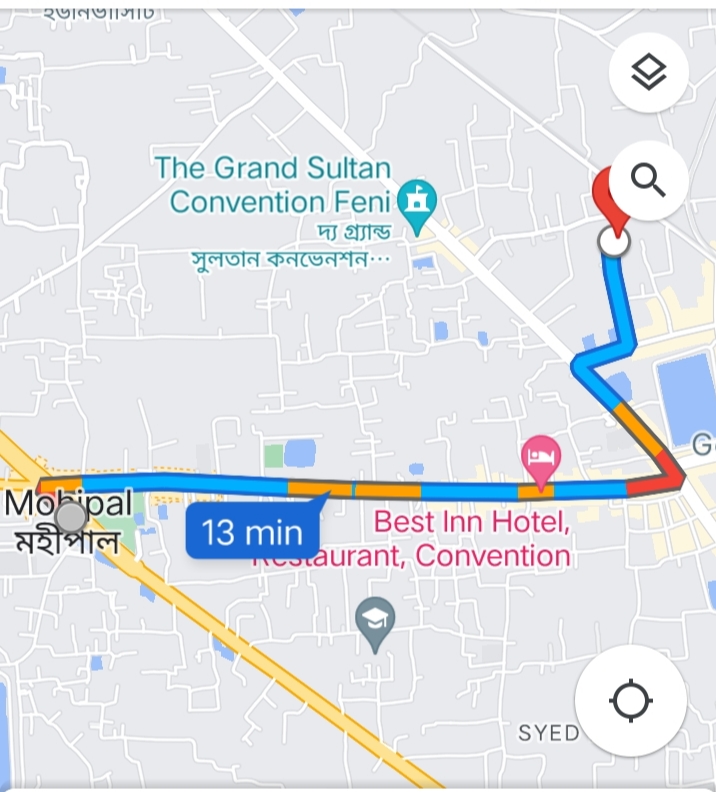Open Best Inn Hotel place pin
Image resolution: width=716 pixels, height=792 pixels.
point(541,457)
